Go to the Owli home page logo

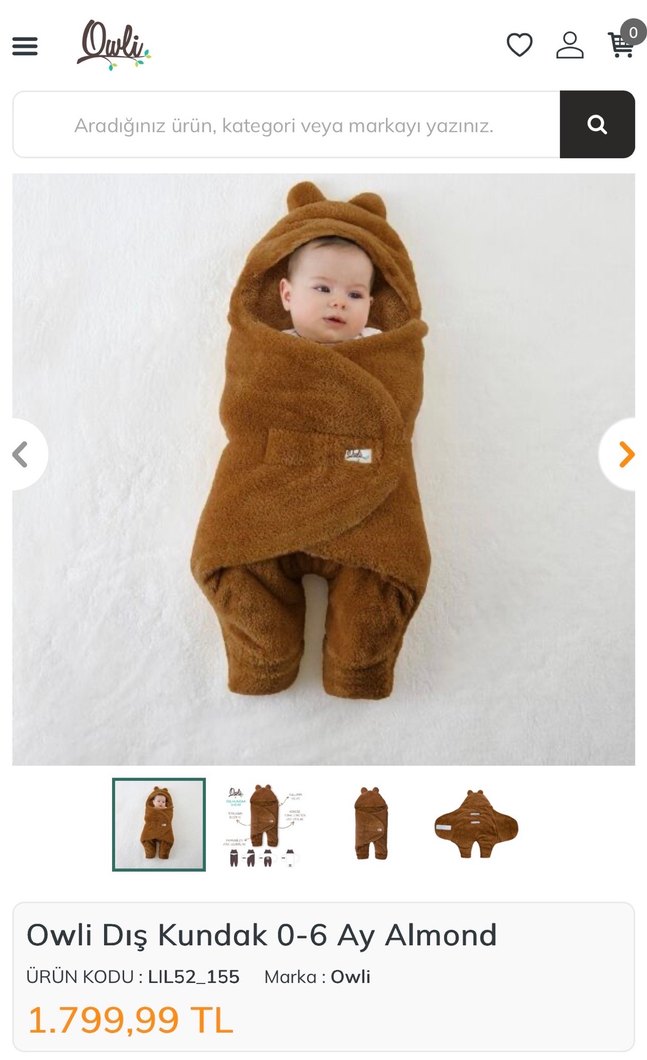[113, 45]
